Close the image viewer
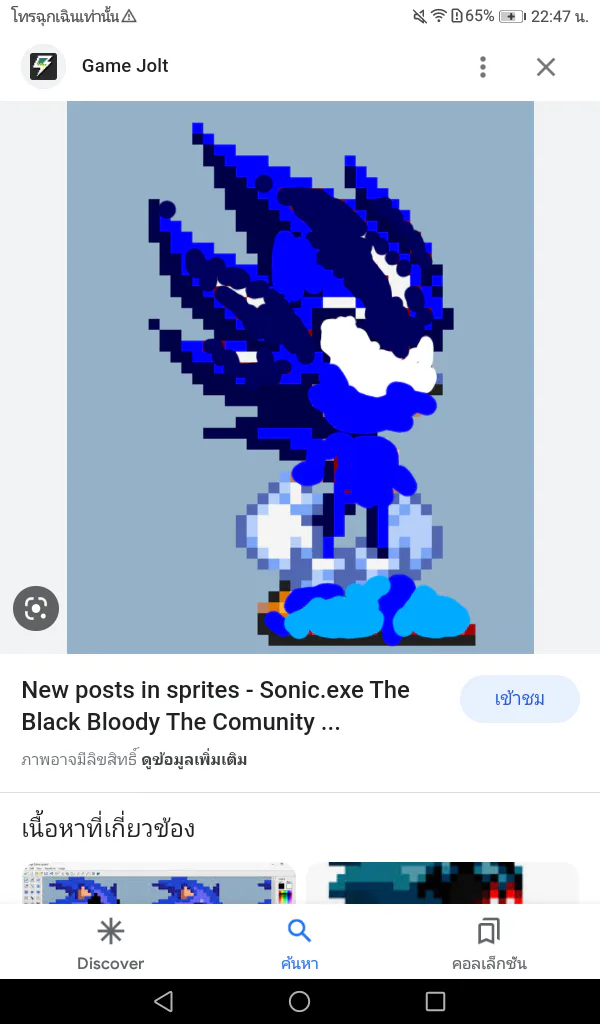The height and width of the screenshot is (1024, 600). click(546, 67)
